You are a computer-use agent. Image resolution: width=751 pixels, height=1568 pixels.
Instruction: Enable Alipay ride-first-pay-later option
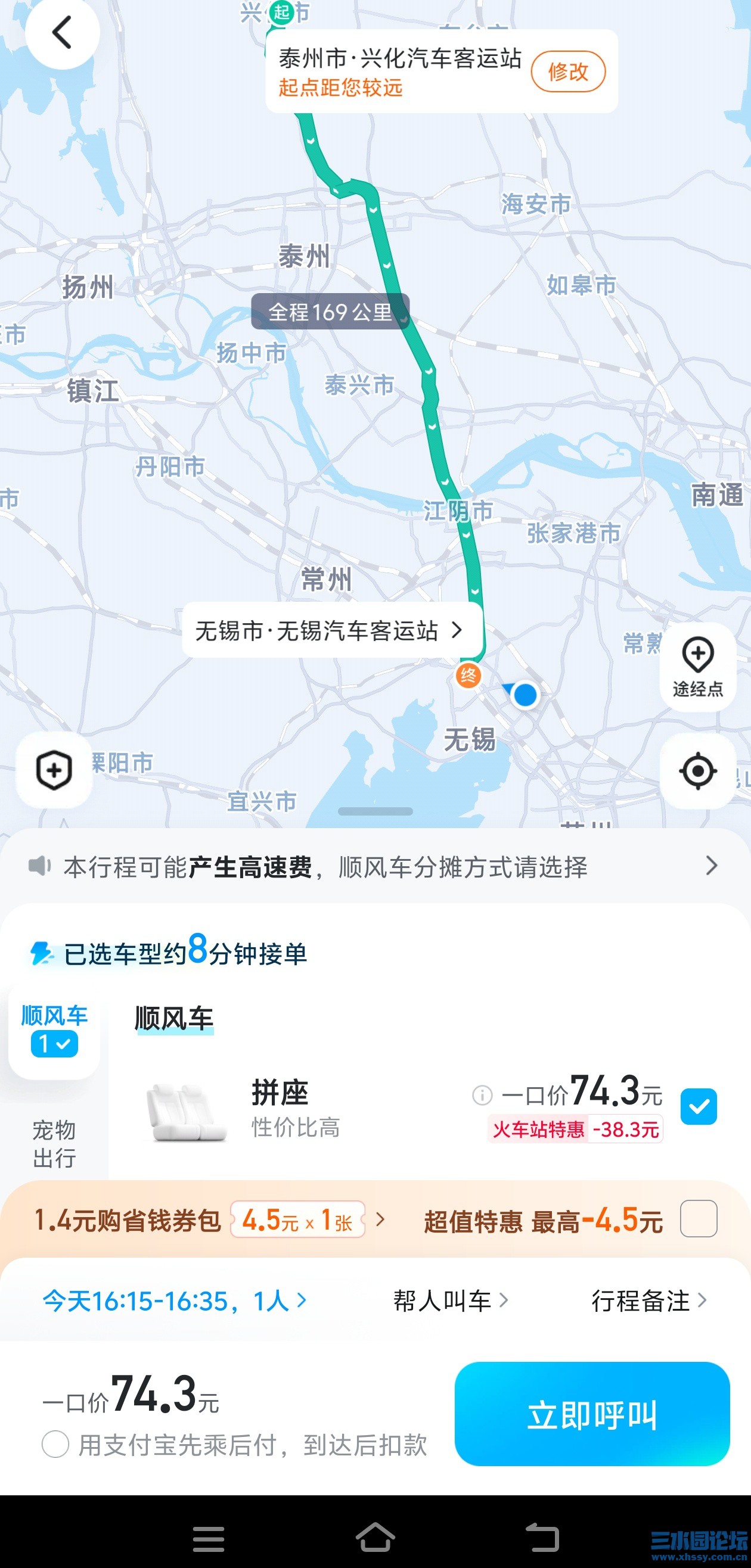point(55,1444)
